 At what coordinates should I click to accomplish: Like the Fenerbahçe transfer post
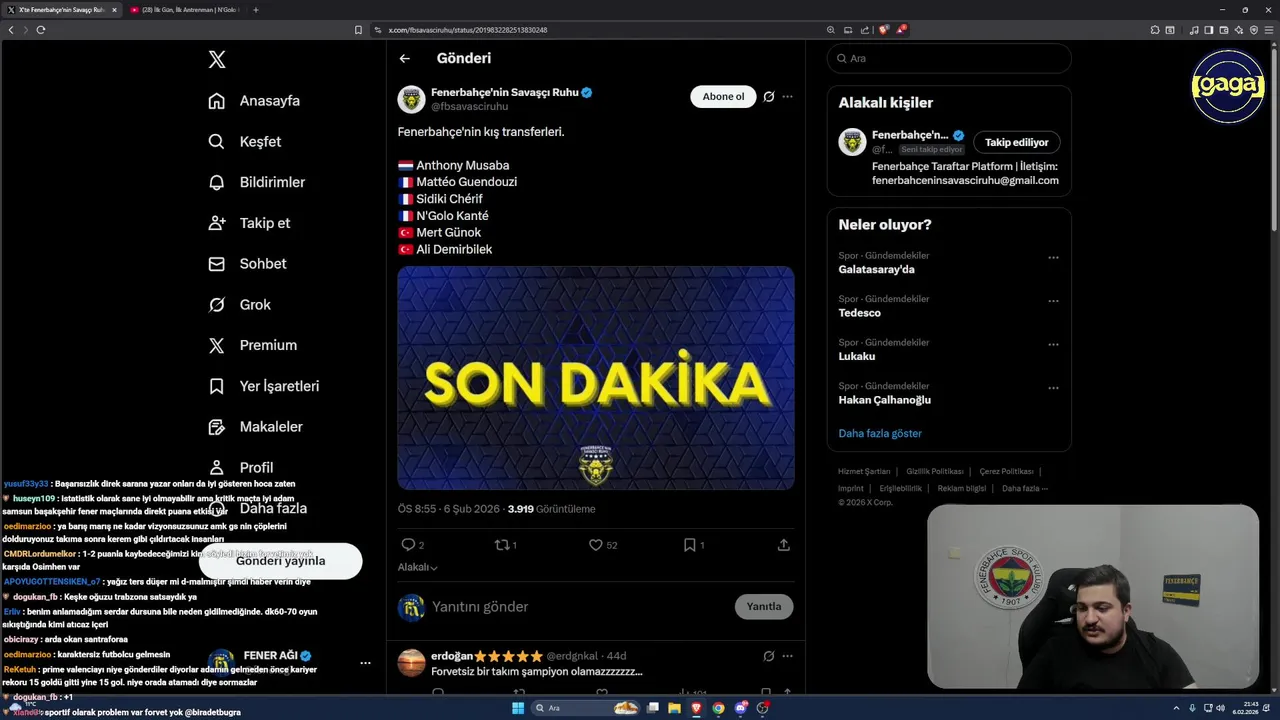click(596, 545)
